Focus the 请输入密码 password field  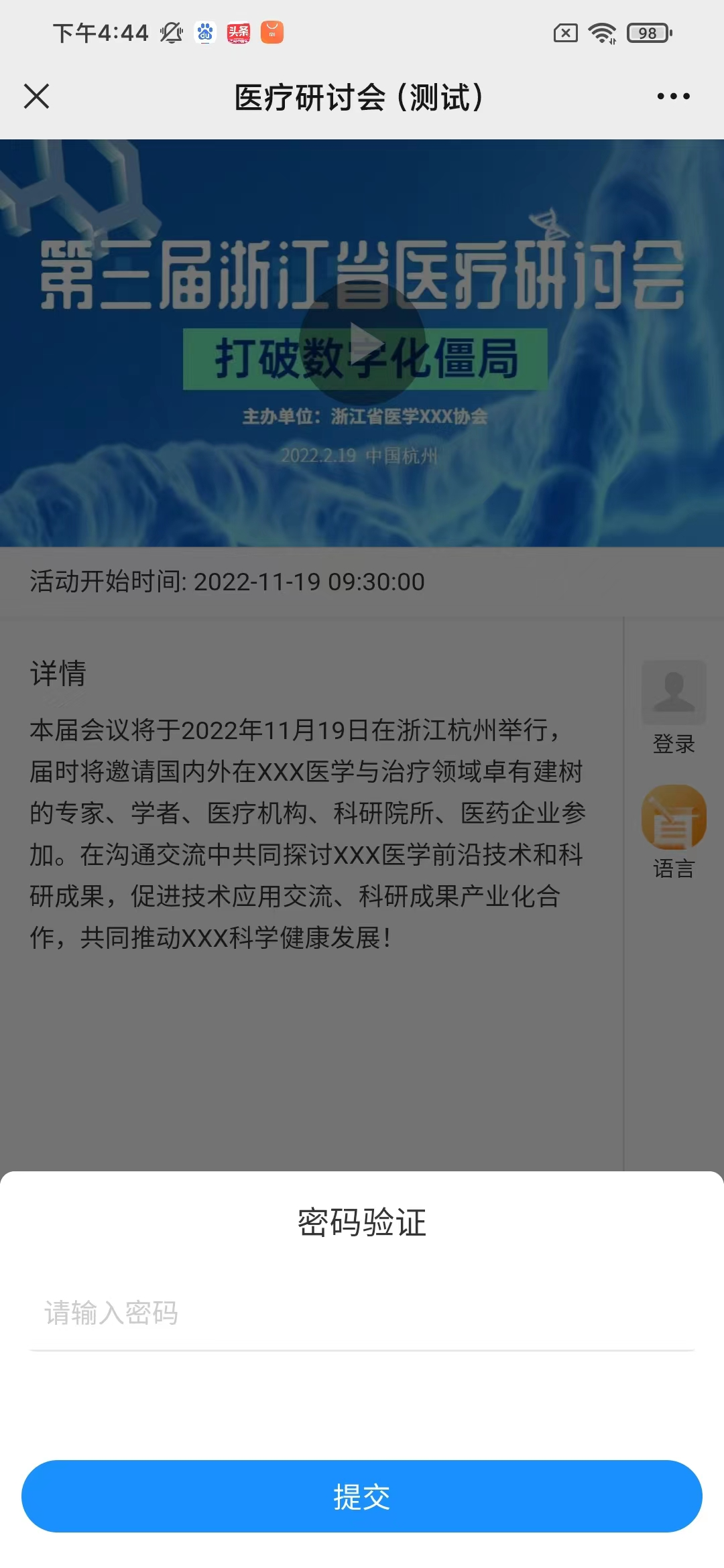362,1313
